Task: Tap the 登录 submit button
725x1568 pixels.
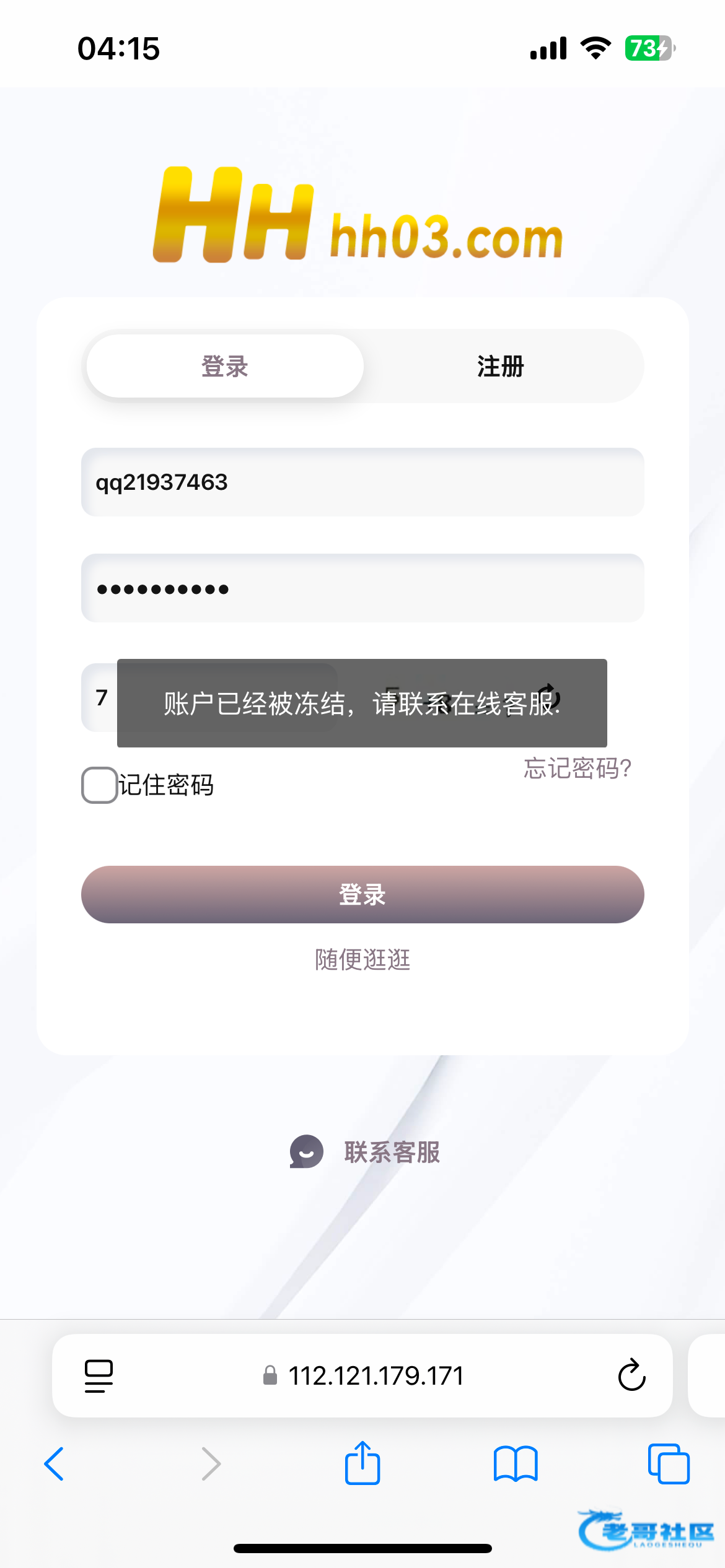Action: [x=362, y=895]
